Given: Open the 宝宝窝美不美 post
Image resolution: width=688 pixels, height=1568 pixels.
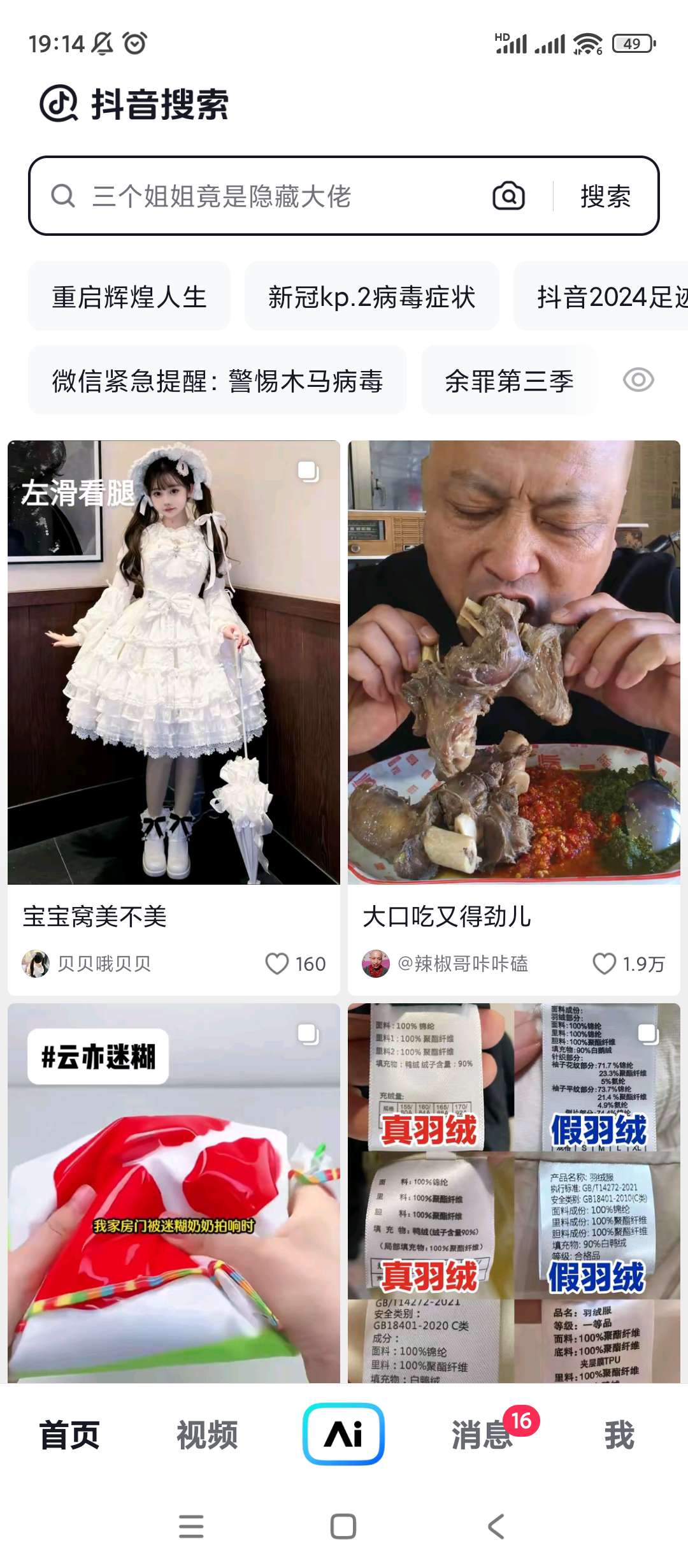Looking at the screenshot, I should [173, 663].
